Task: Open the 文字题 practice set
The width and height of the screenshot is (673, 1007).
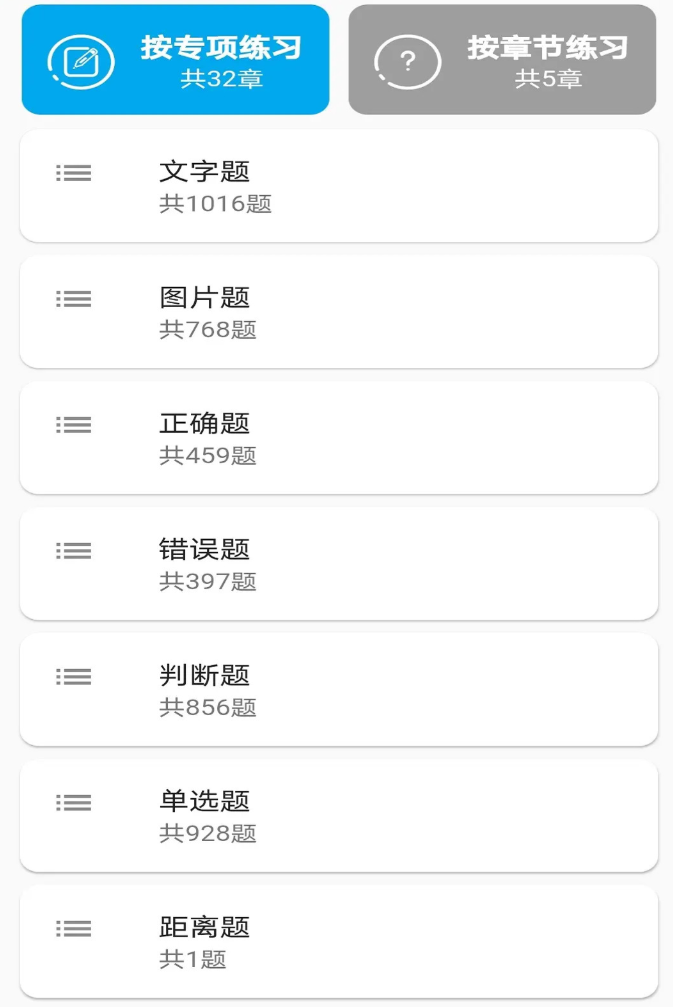Action: click(x=338, y=186)
